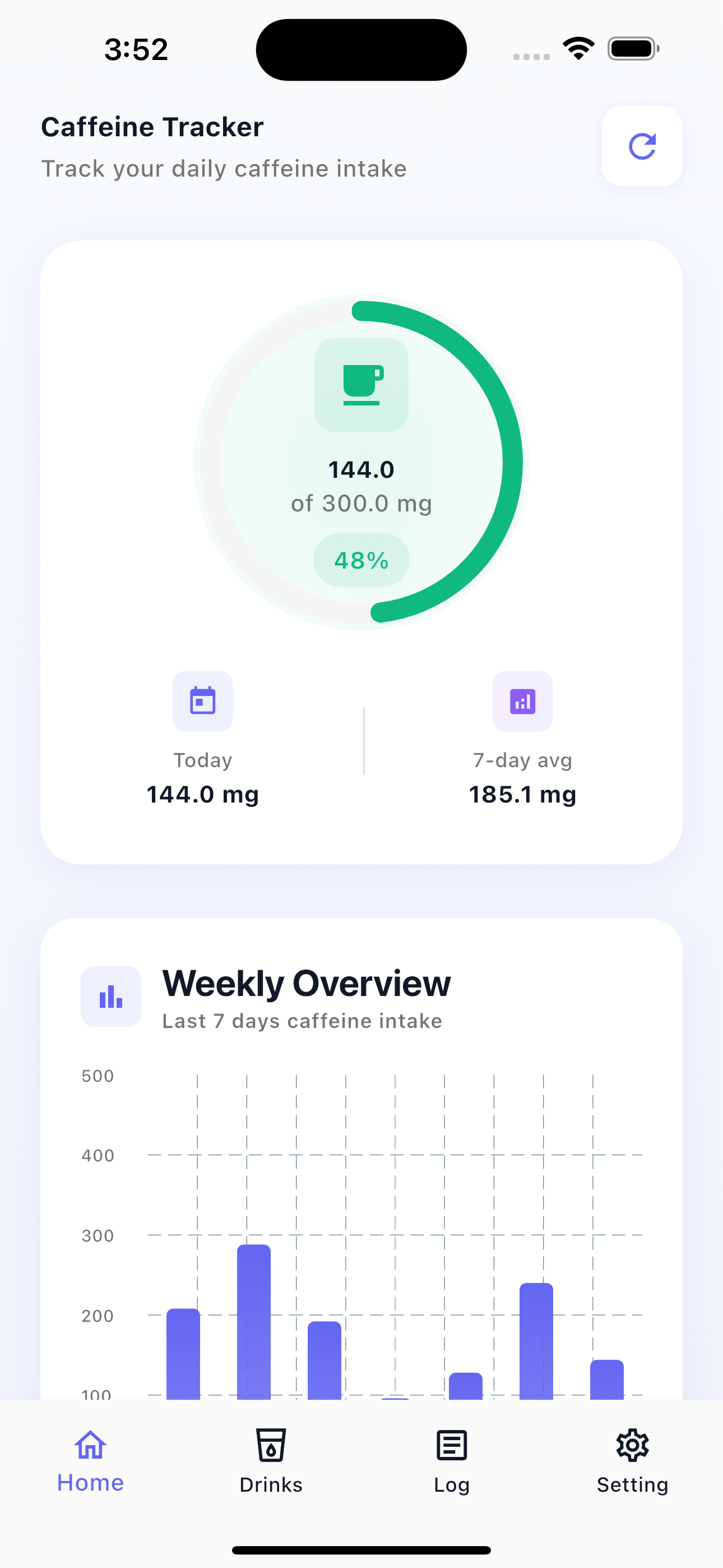
Task: Select the coffee cup icon in progress ring
Action: click(361, 384)
